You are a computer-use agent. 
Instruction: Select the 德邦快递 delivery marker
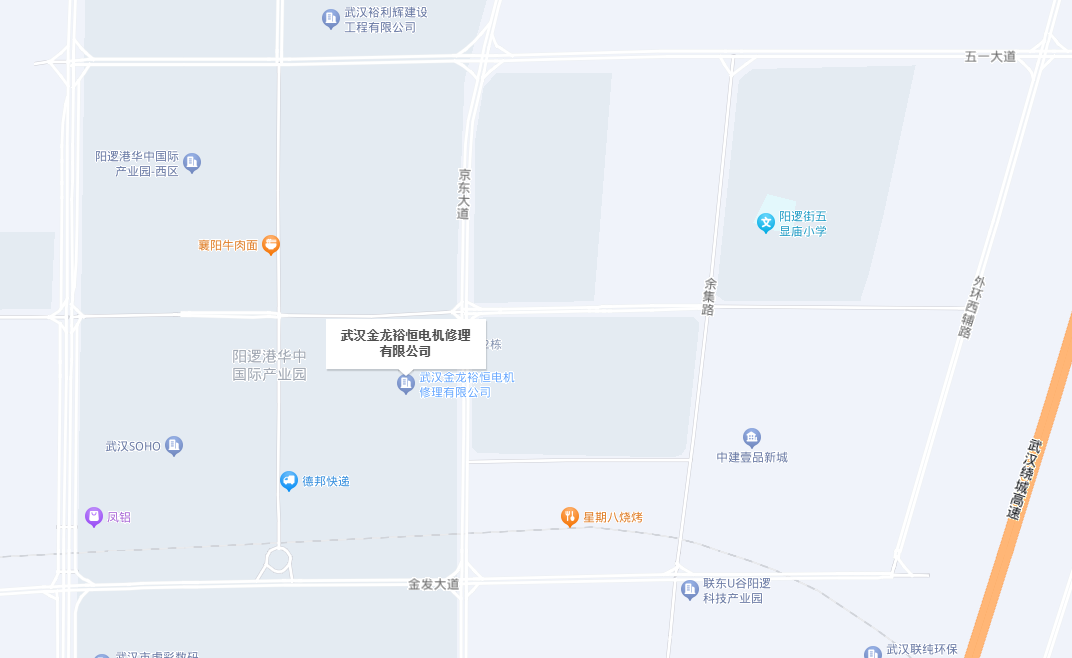pos(289,481)
